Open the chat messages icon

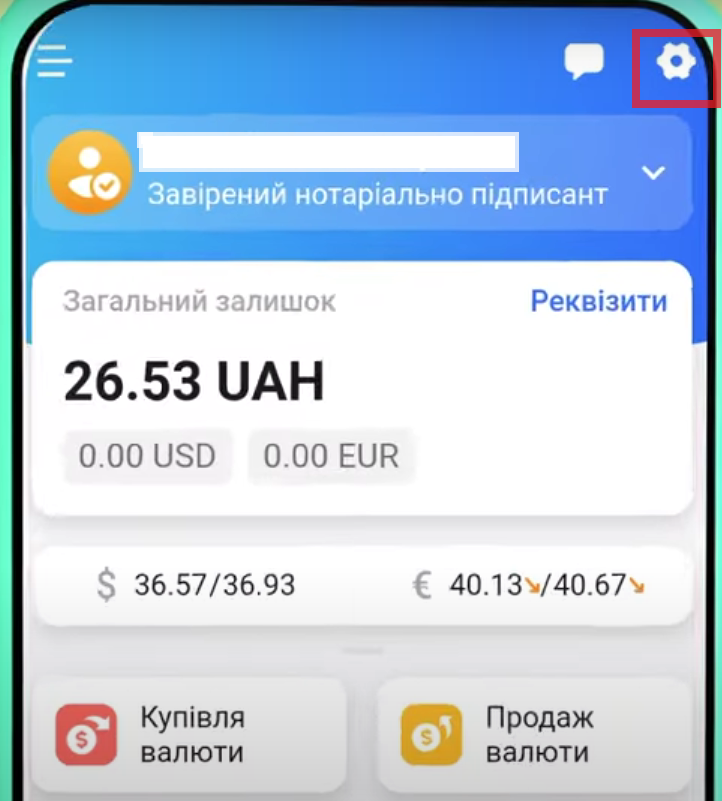tap(584, 62)
